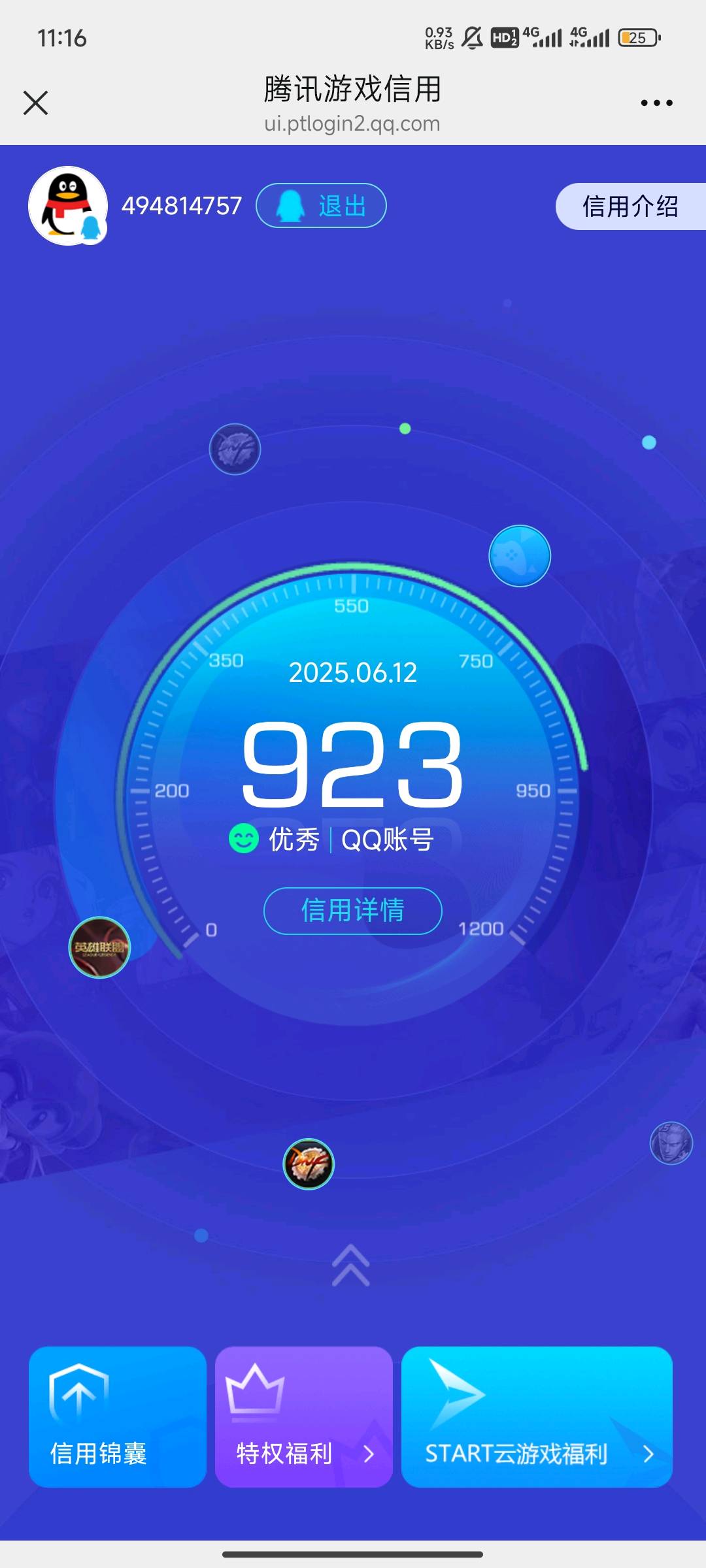Tap the 英雄联盟 game bubble
Screen dimensions: 706x1568
click(100, 947)
